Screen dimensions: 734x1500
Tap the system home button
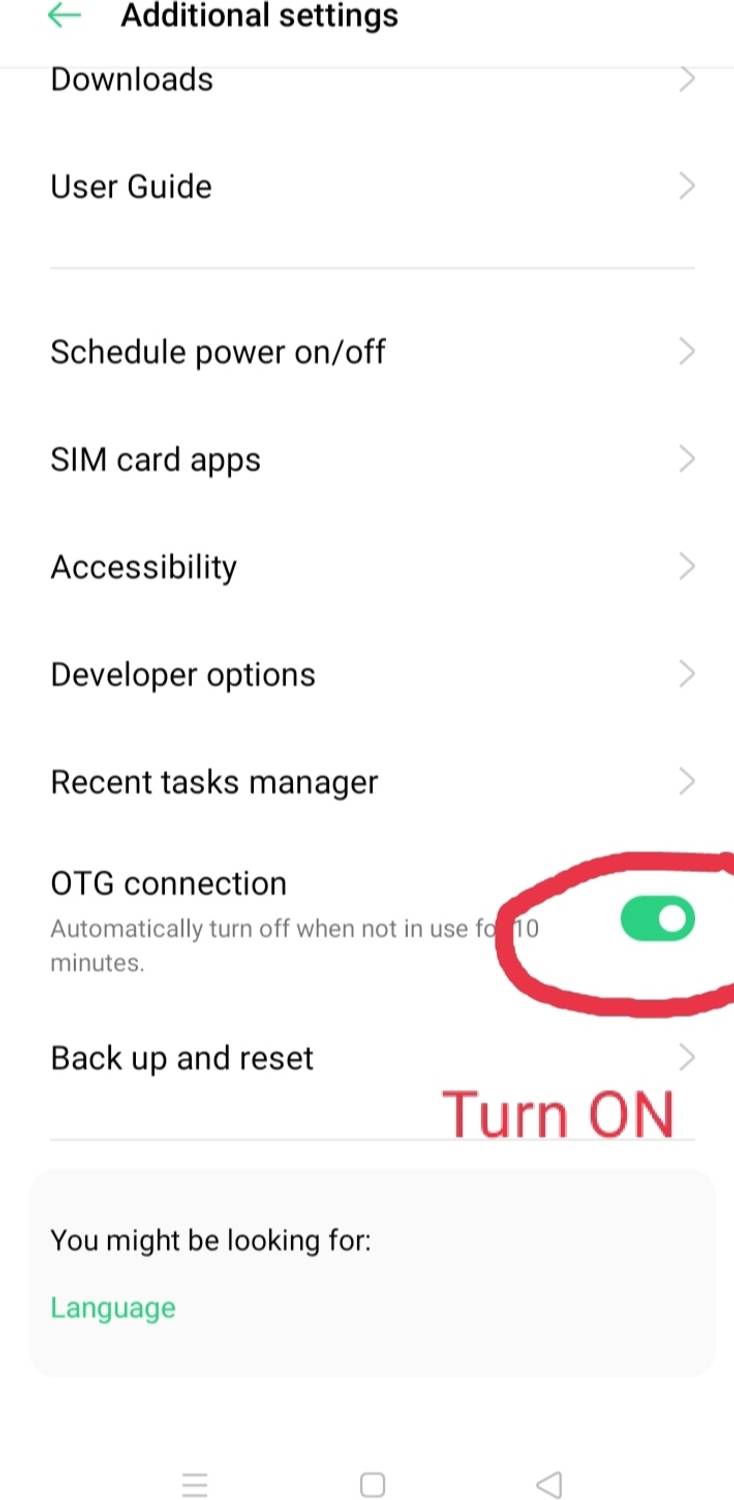(x=372, y=1485)
